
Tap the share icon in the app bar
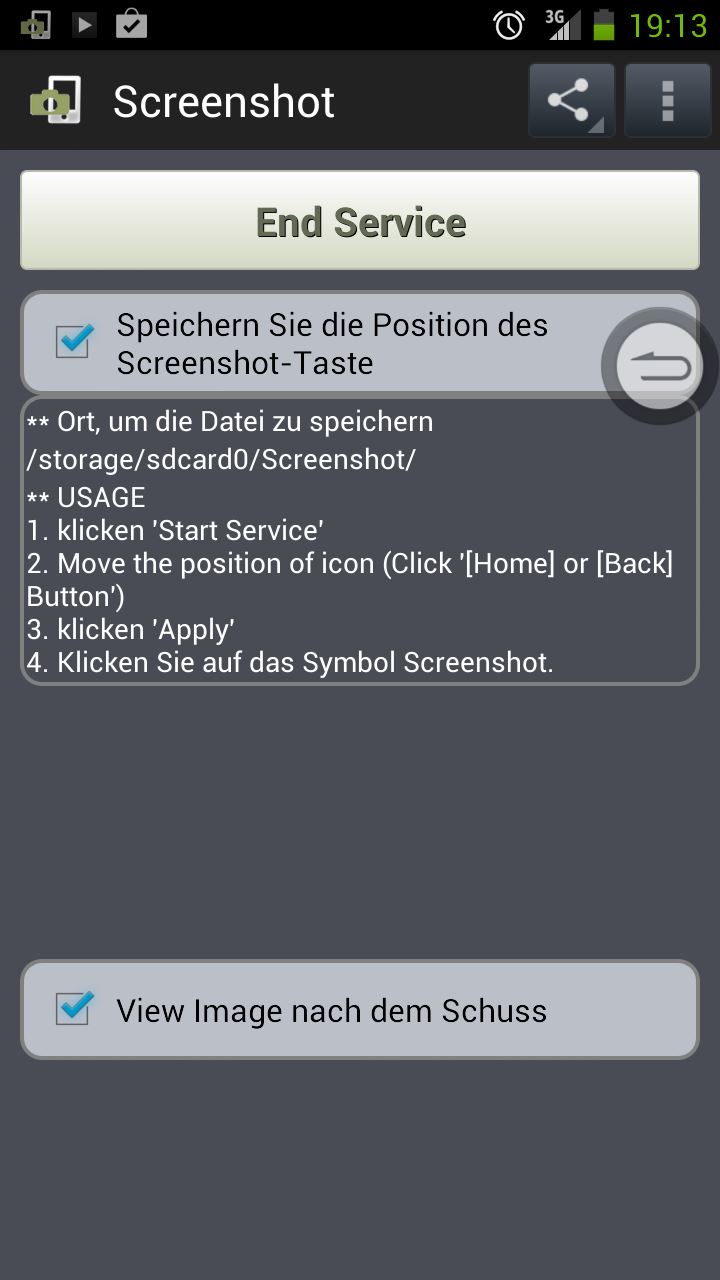570,101
